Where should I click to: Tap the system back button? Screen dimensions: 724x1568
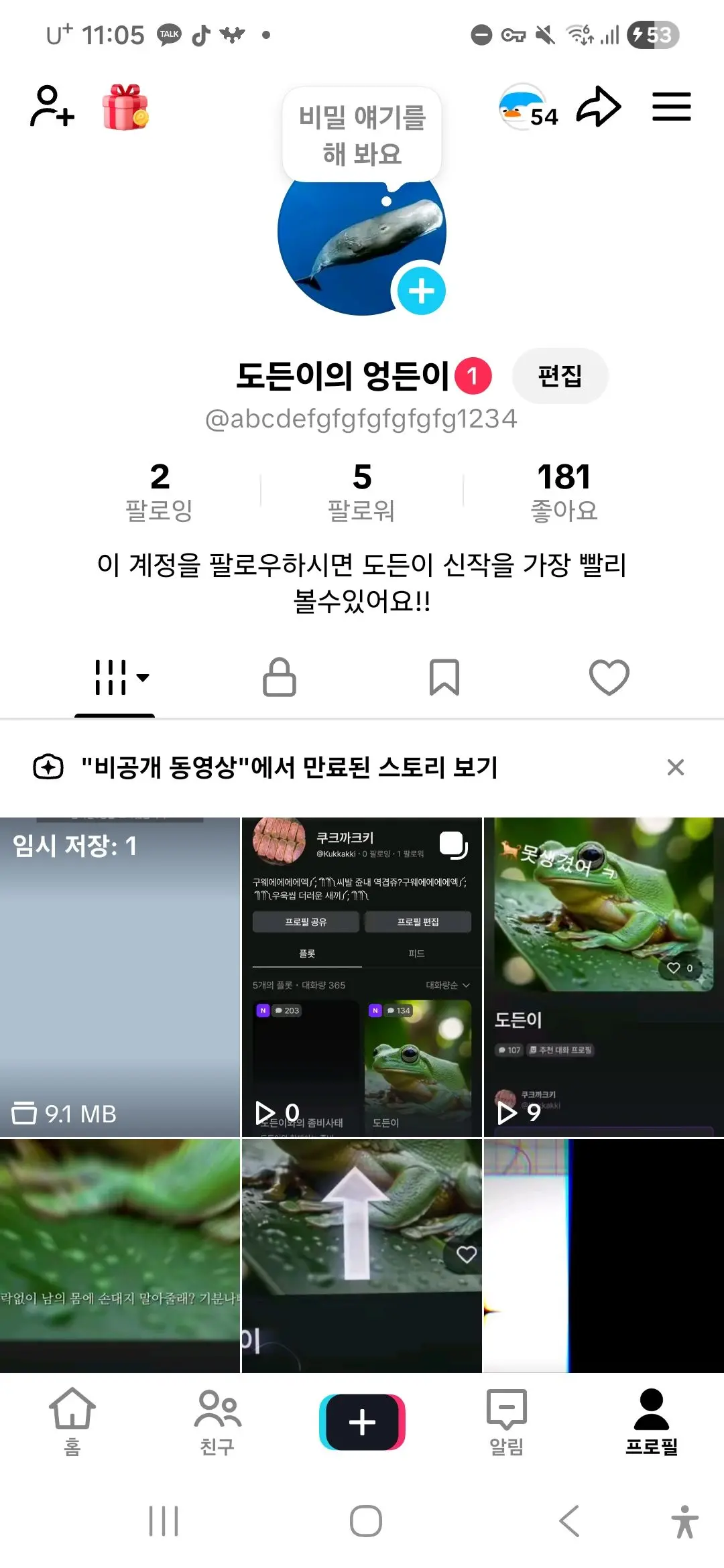pos(569,1521)
